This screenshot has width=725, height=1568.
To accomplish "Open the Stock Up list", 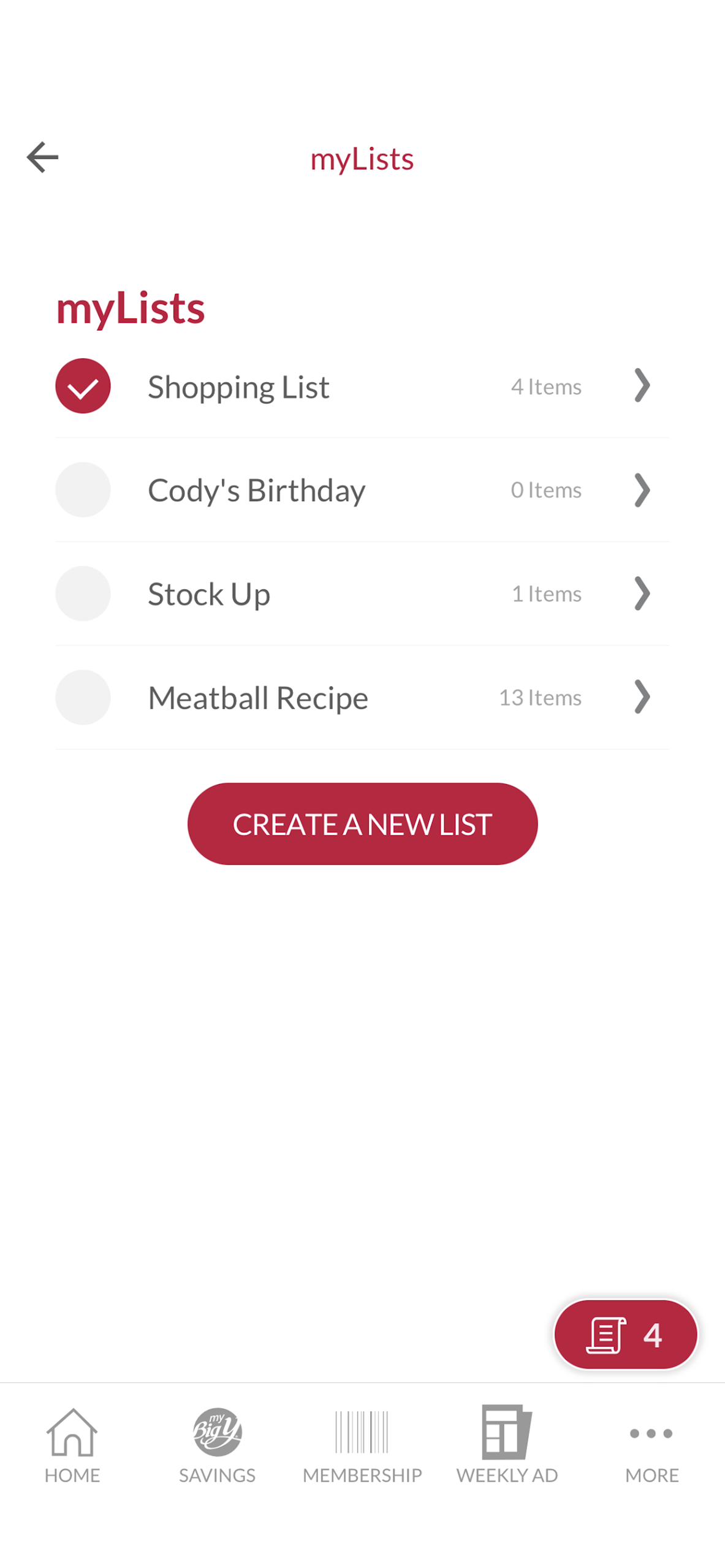I will [641, 594].
